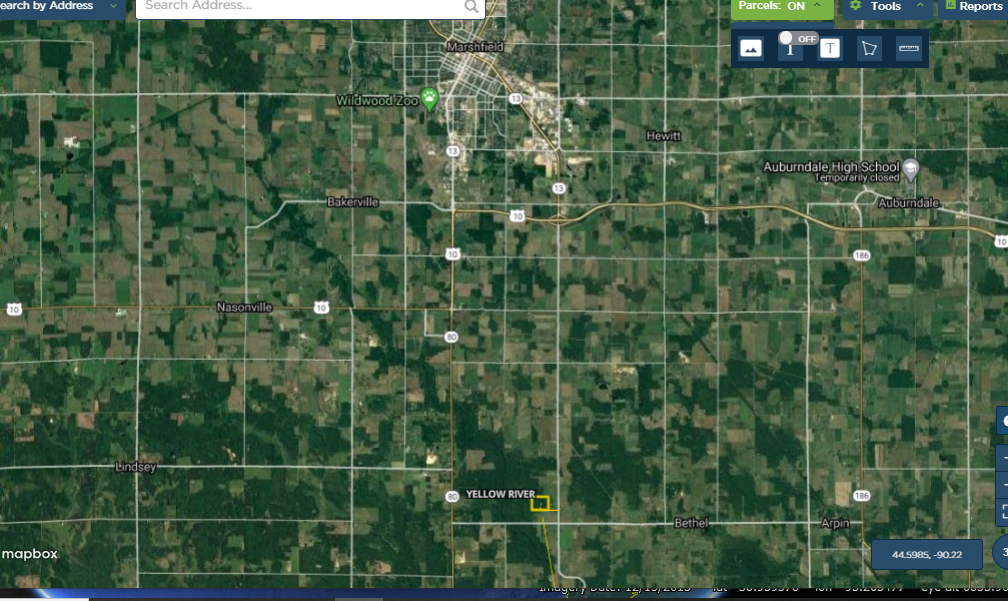Open the Wildwood Zoo map pin

click(x=430, y=98)
